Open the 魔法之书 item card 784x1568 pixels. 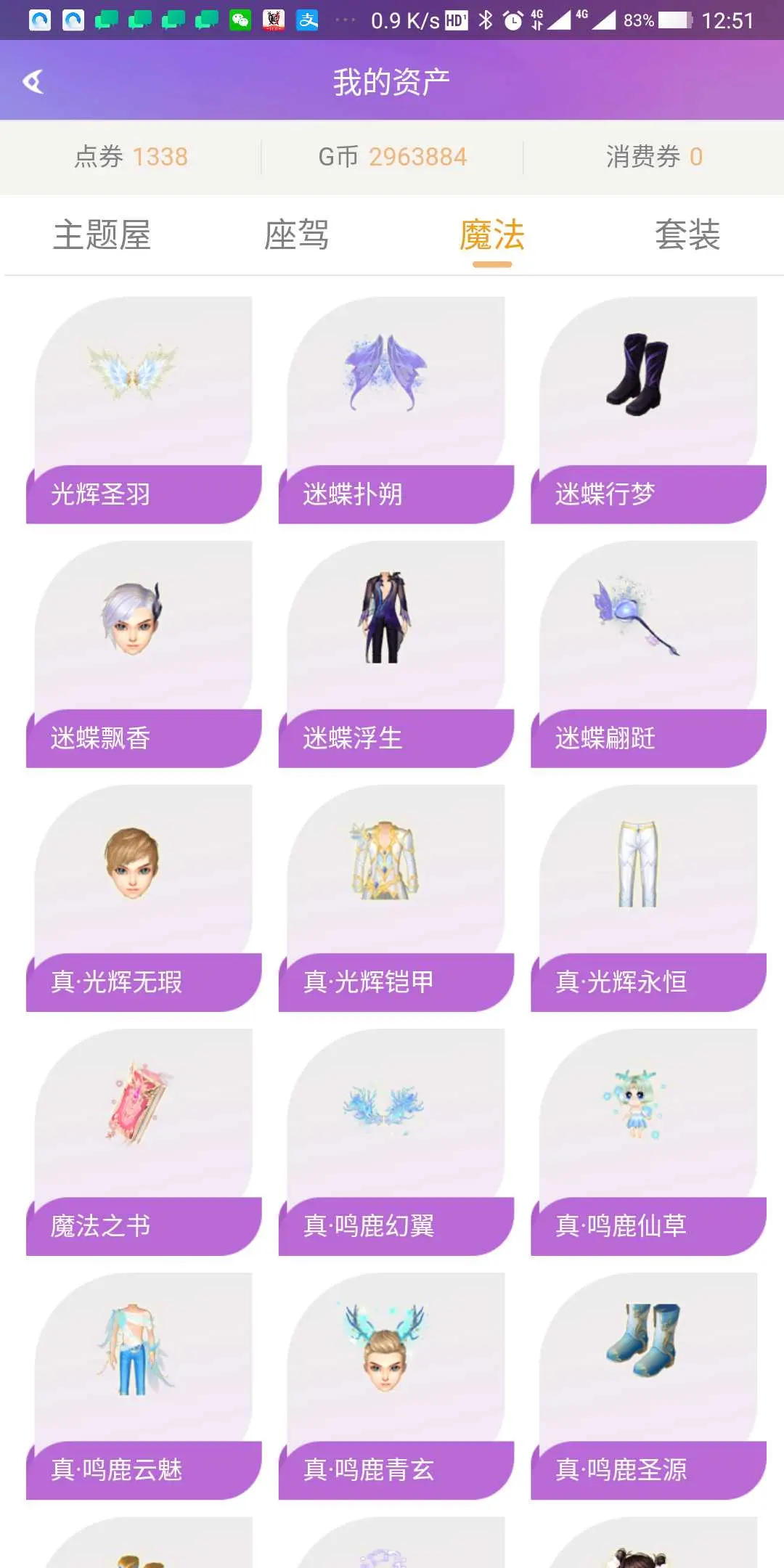pos(144,1142)
